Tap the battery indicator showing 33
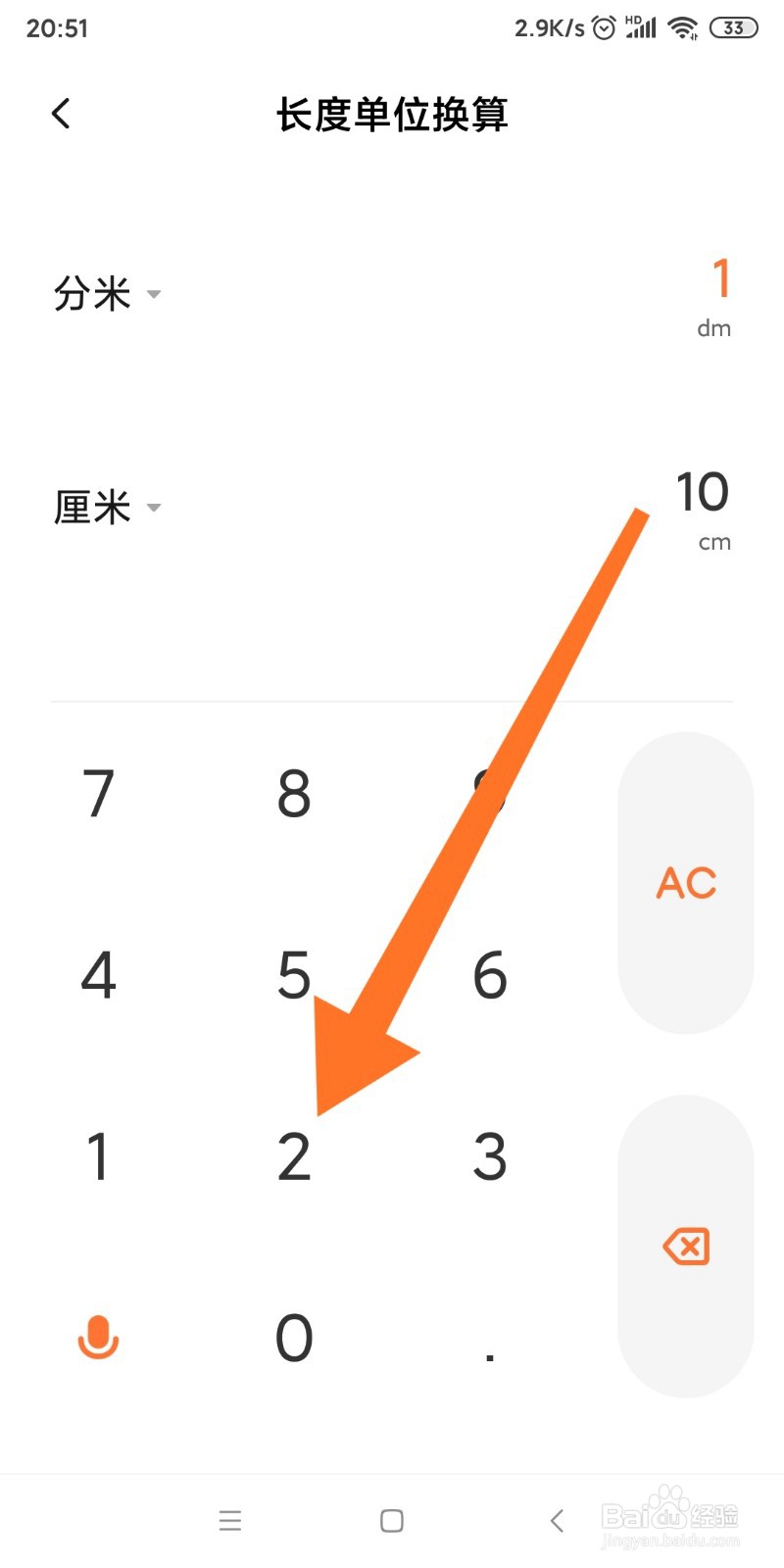 click(x=733, y=27)
